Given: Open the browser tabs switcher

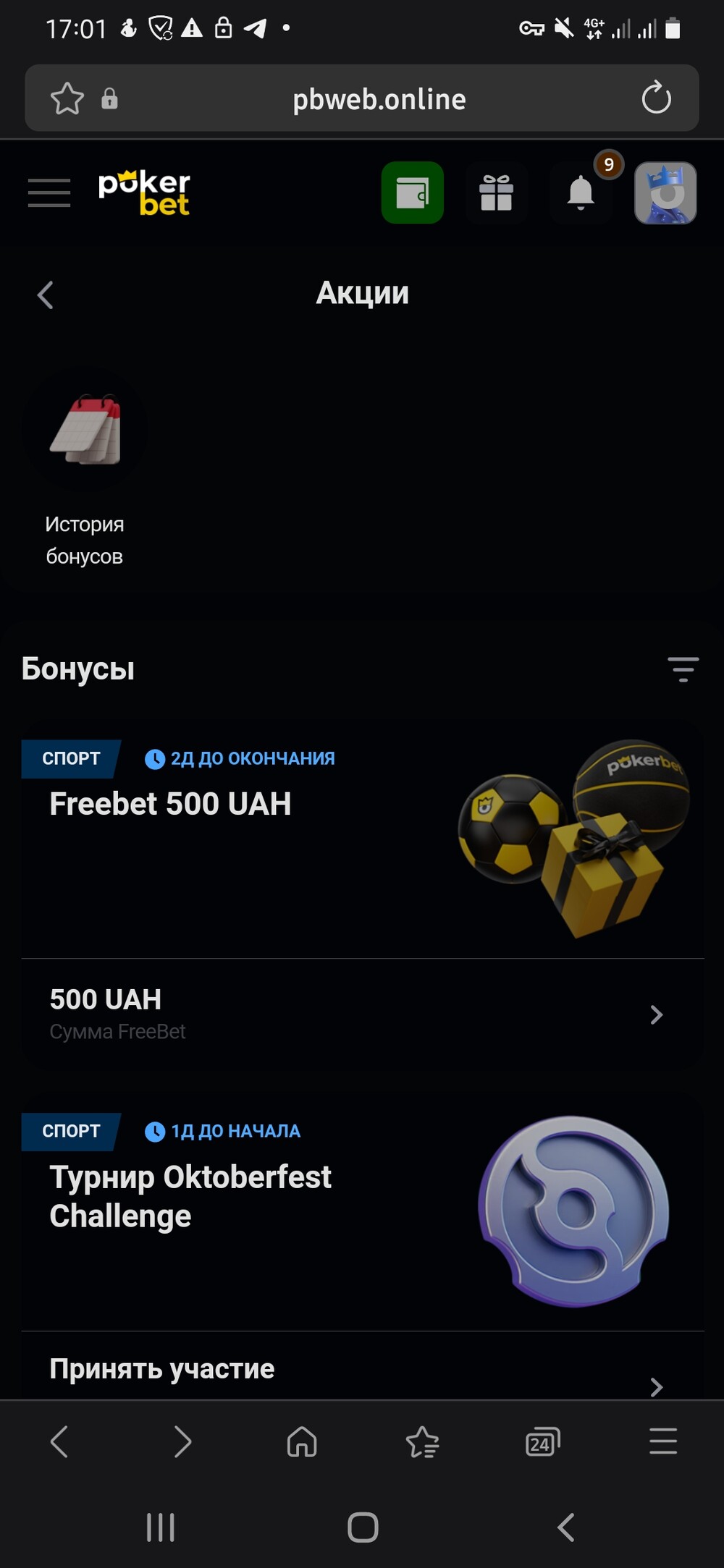Looking at the screenshot, I should pos(542,1441).
